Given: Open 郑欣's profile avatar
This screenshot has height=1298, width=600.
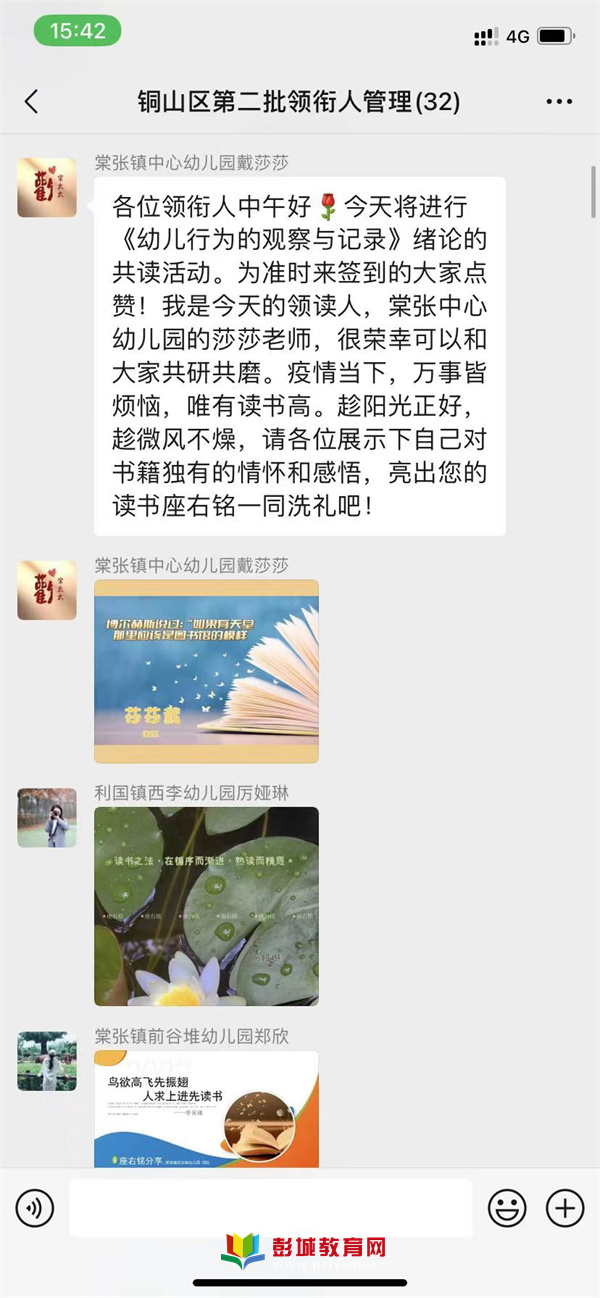Looking at the screenshot, I should pyautogui.click(x=47, y=1061).
